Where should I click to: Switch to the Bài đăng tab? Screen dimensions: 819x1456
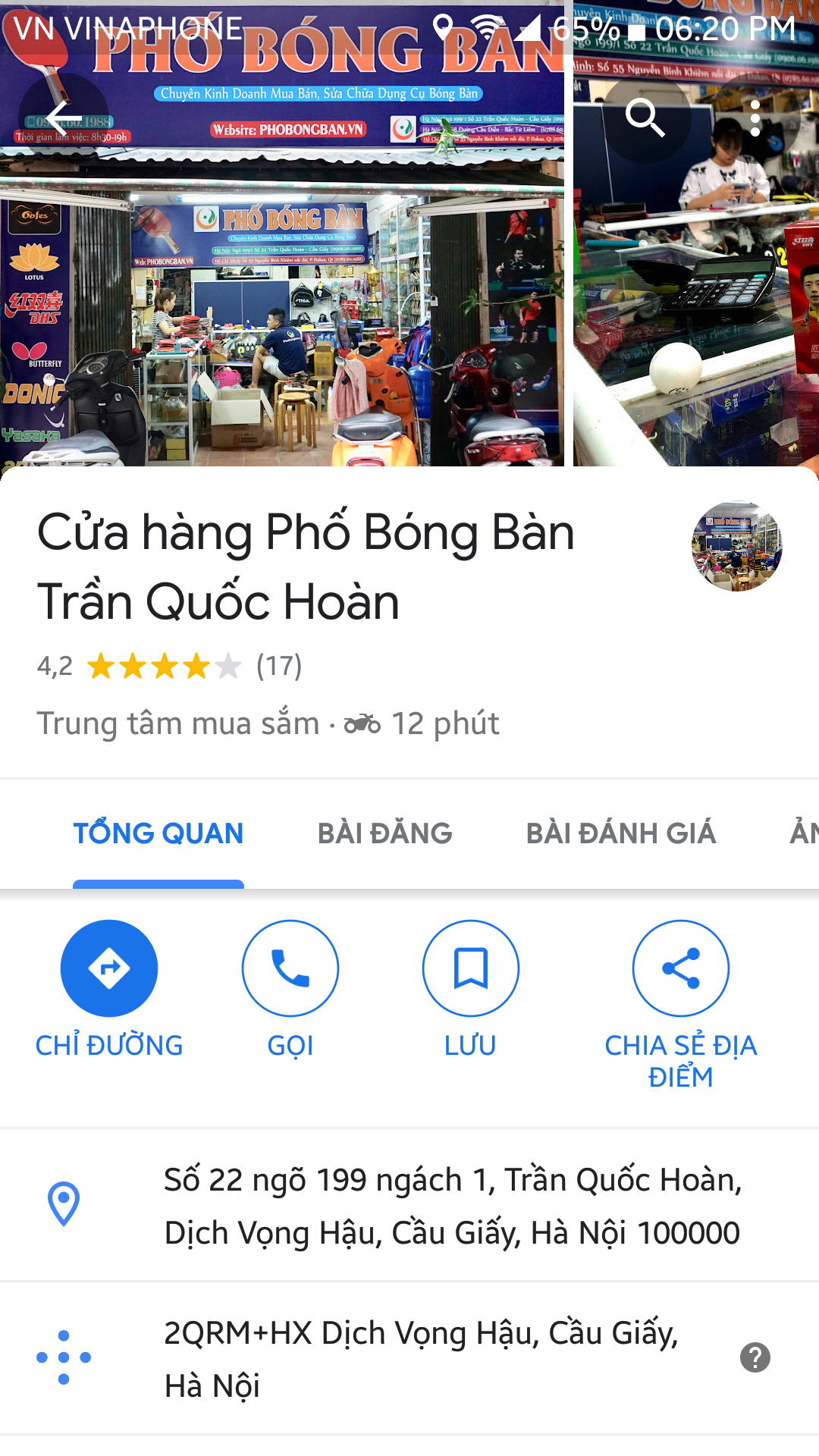(384, 833)
